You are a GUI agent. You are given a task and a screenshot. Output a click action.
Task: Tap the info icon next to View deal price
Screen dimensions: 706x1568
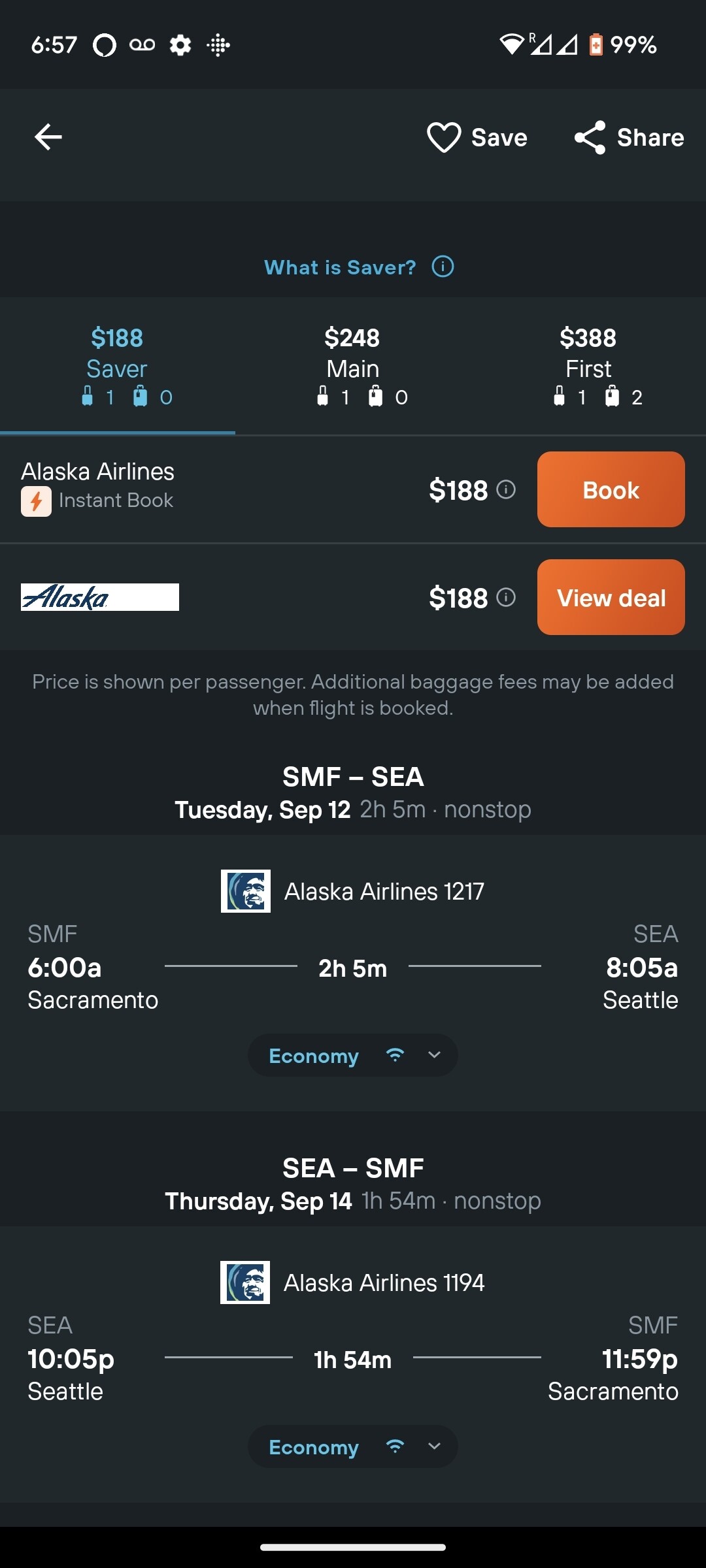click(x=507, y=597)
